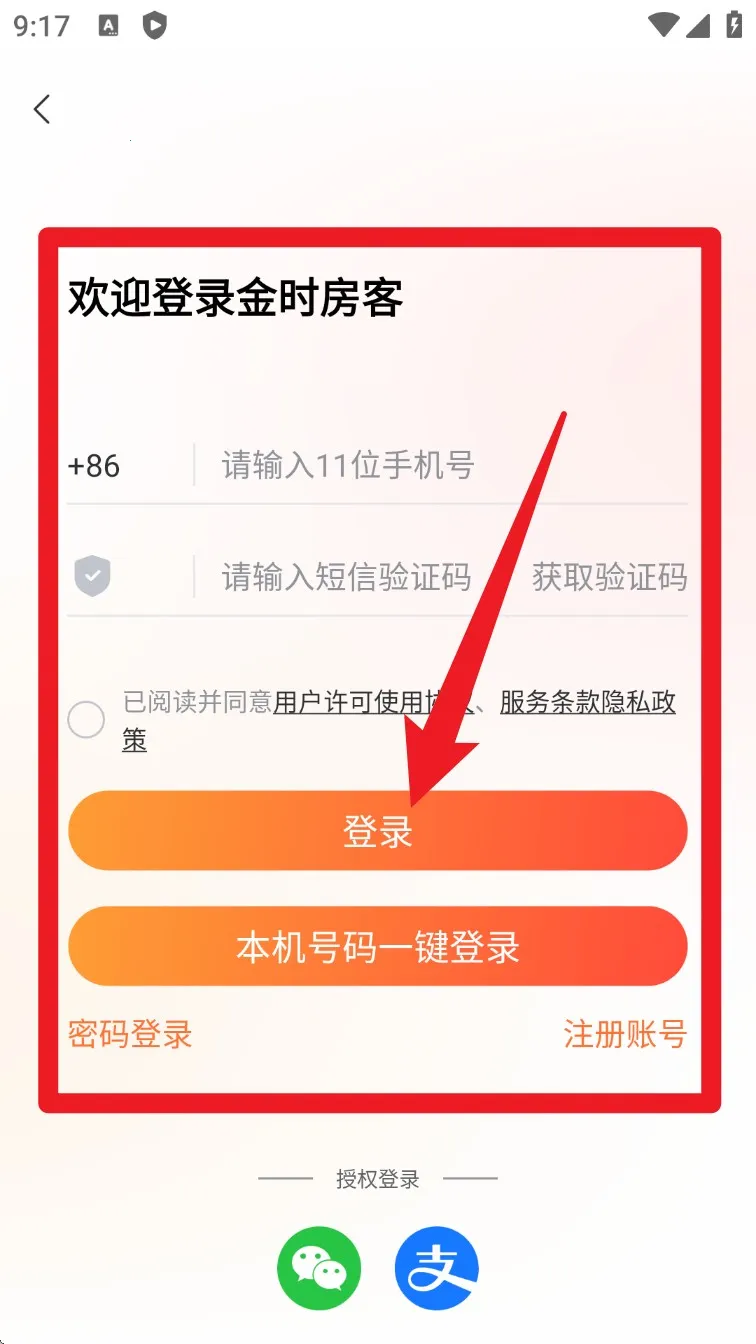Tap the 登录 button

point(377,831)
